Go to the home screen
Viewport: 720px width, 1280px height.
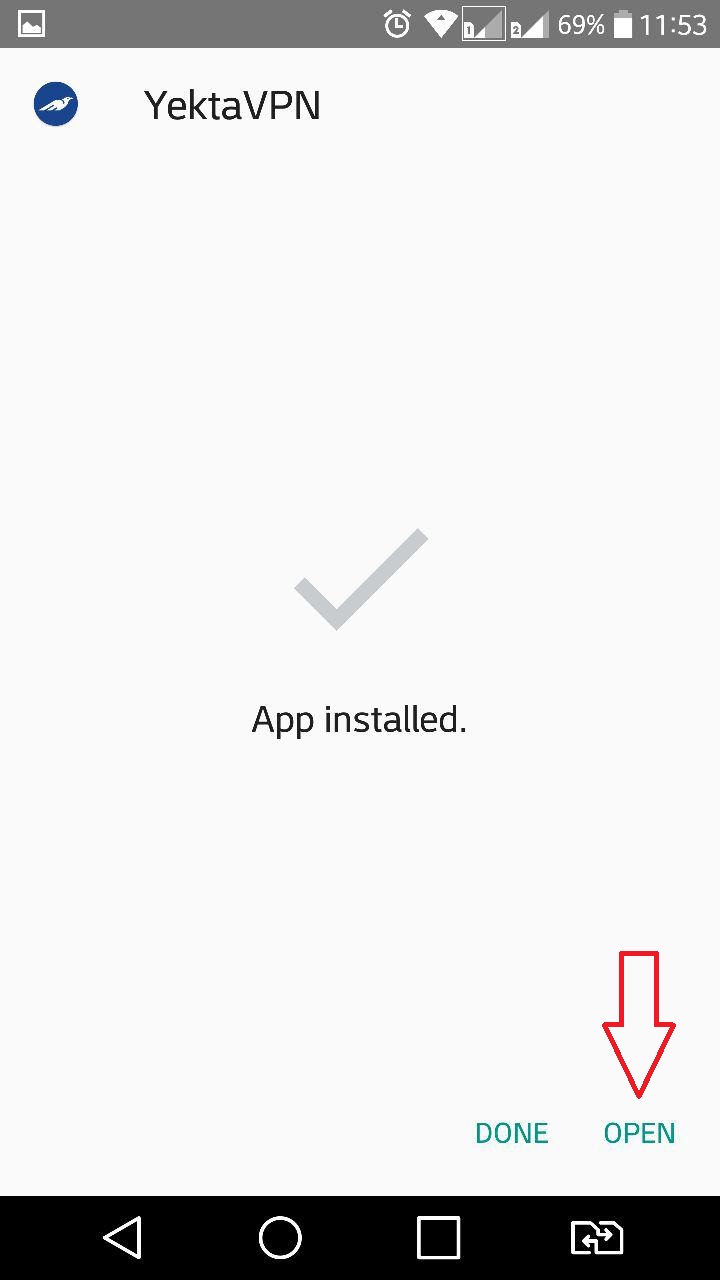[x=280, y=1238]
